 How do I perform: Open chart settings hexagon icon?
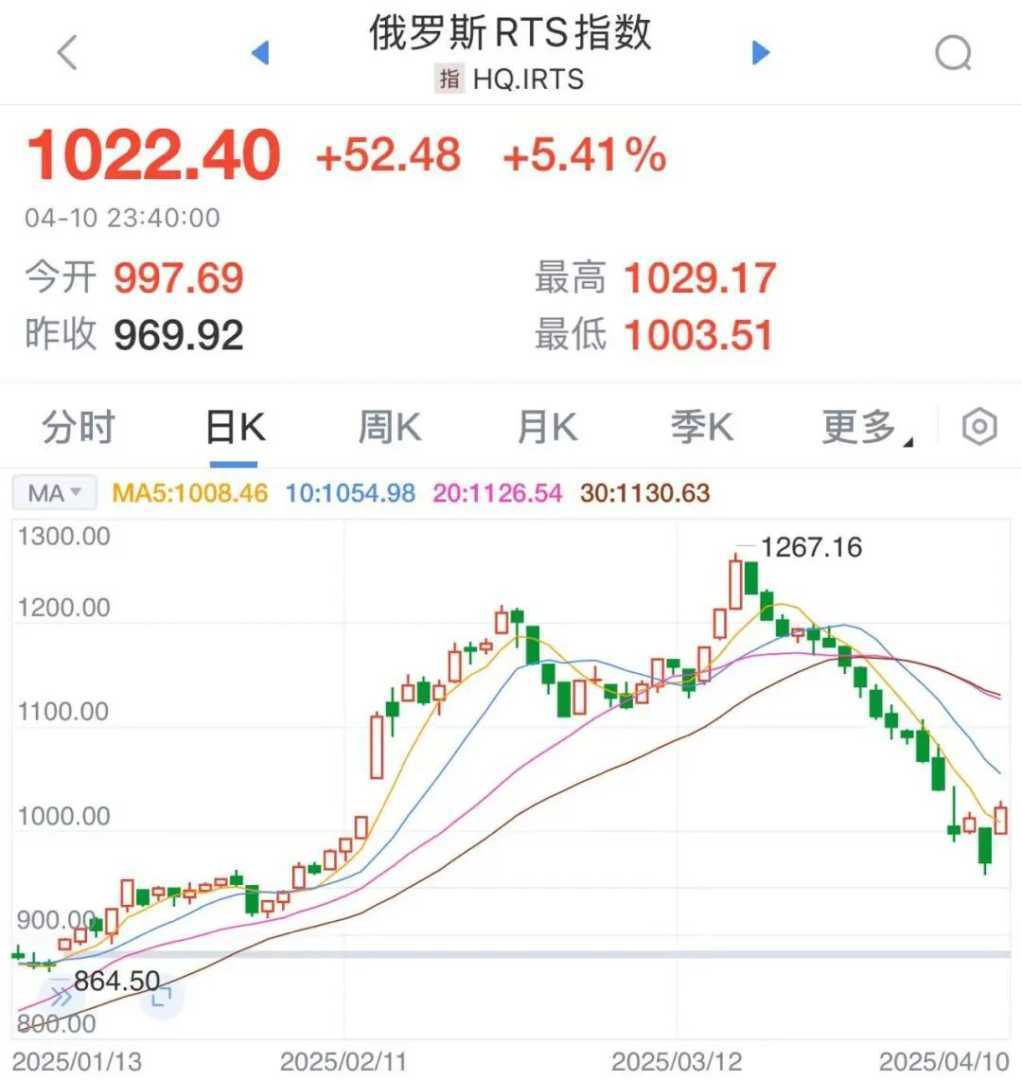click(x=979, y=427)
